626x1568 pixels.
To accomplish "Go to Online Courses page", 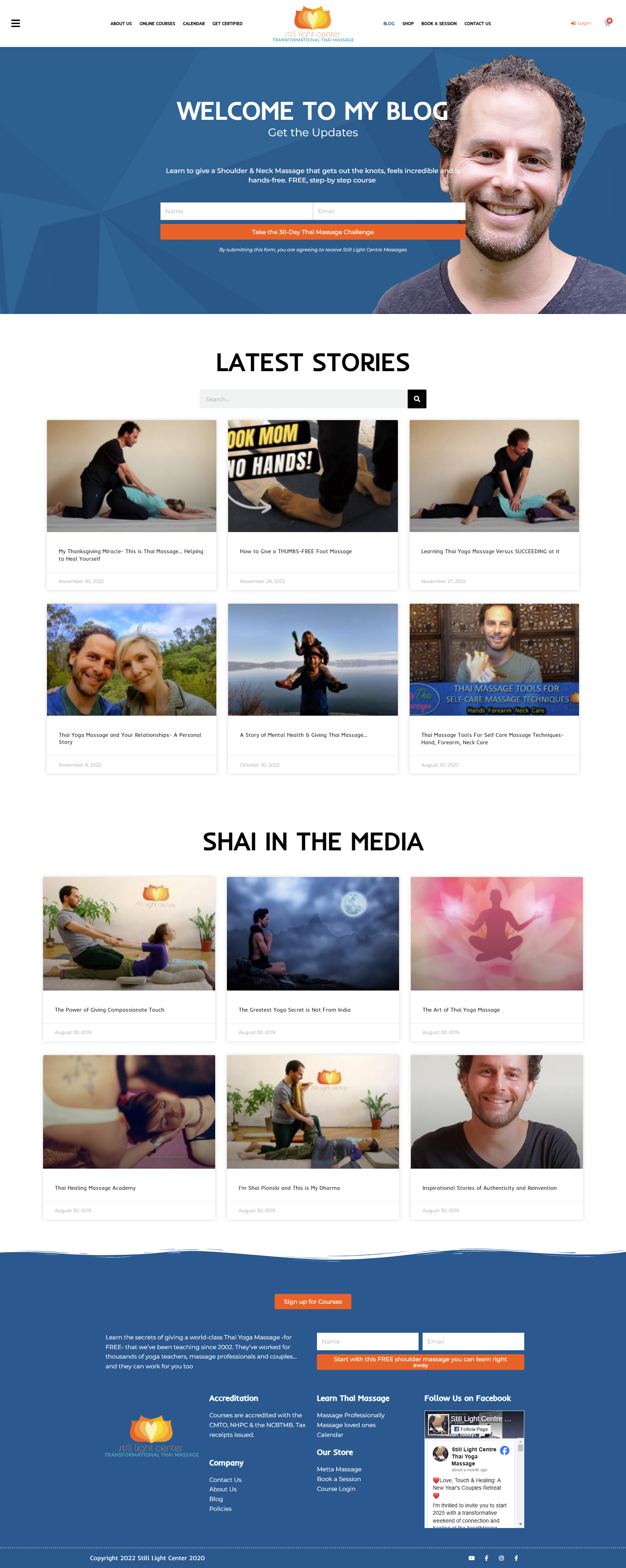I will 157,24.
